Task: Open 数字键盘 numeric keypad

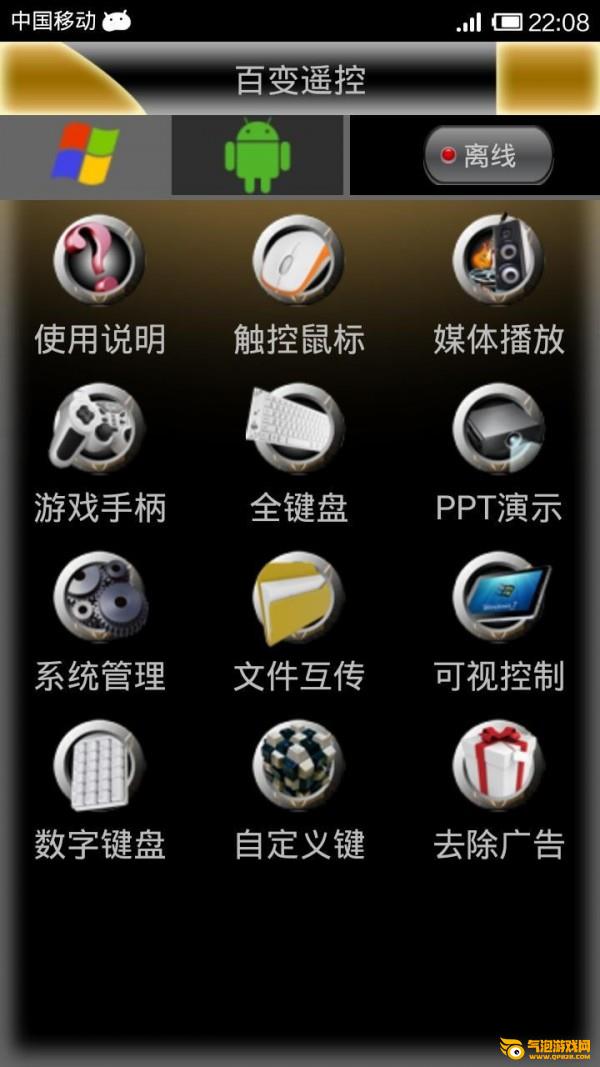Action: [x=99, y=791]
